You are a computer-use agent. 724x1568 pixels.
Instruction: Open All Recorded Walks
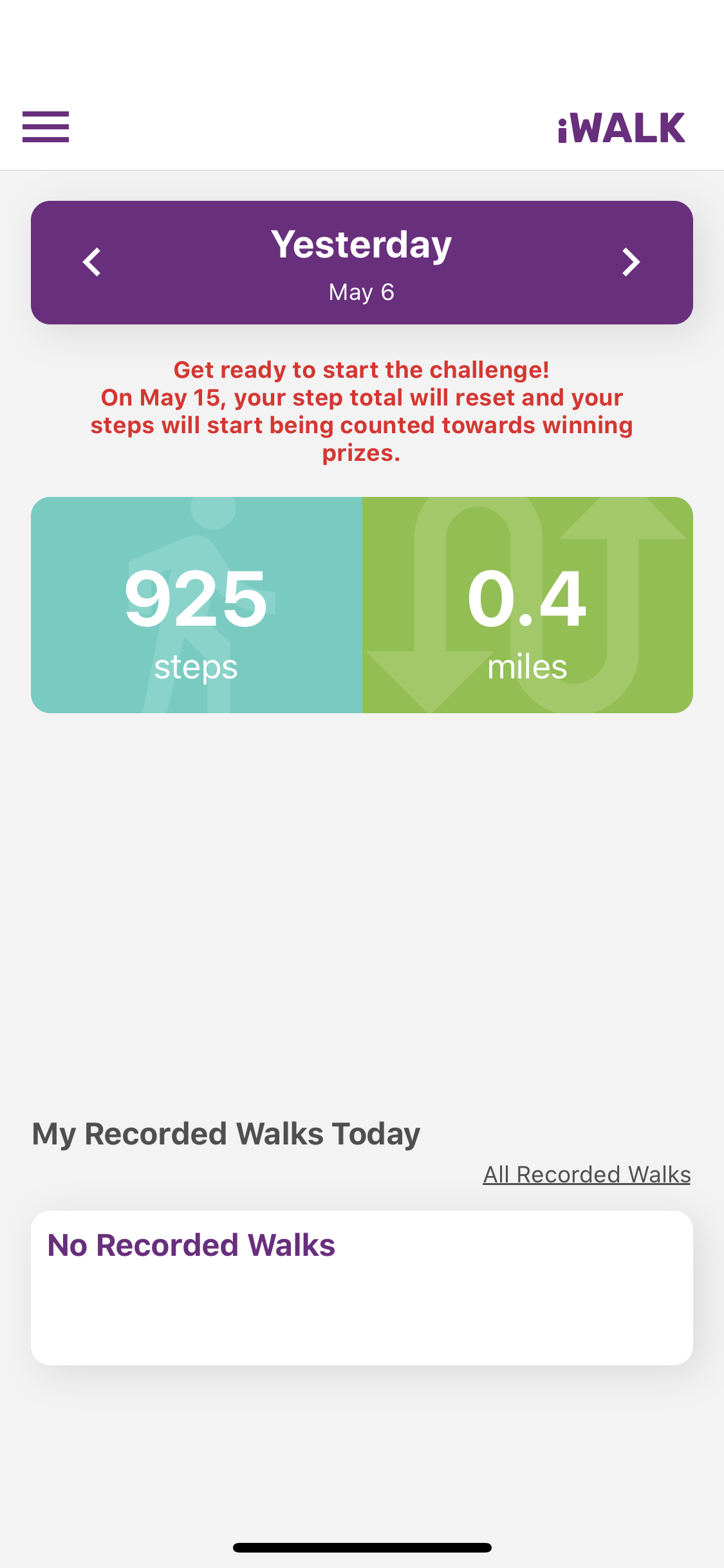586,1173
